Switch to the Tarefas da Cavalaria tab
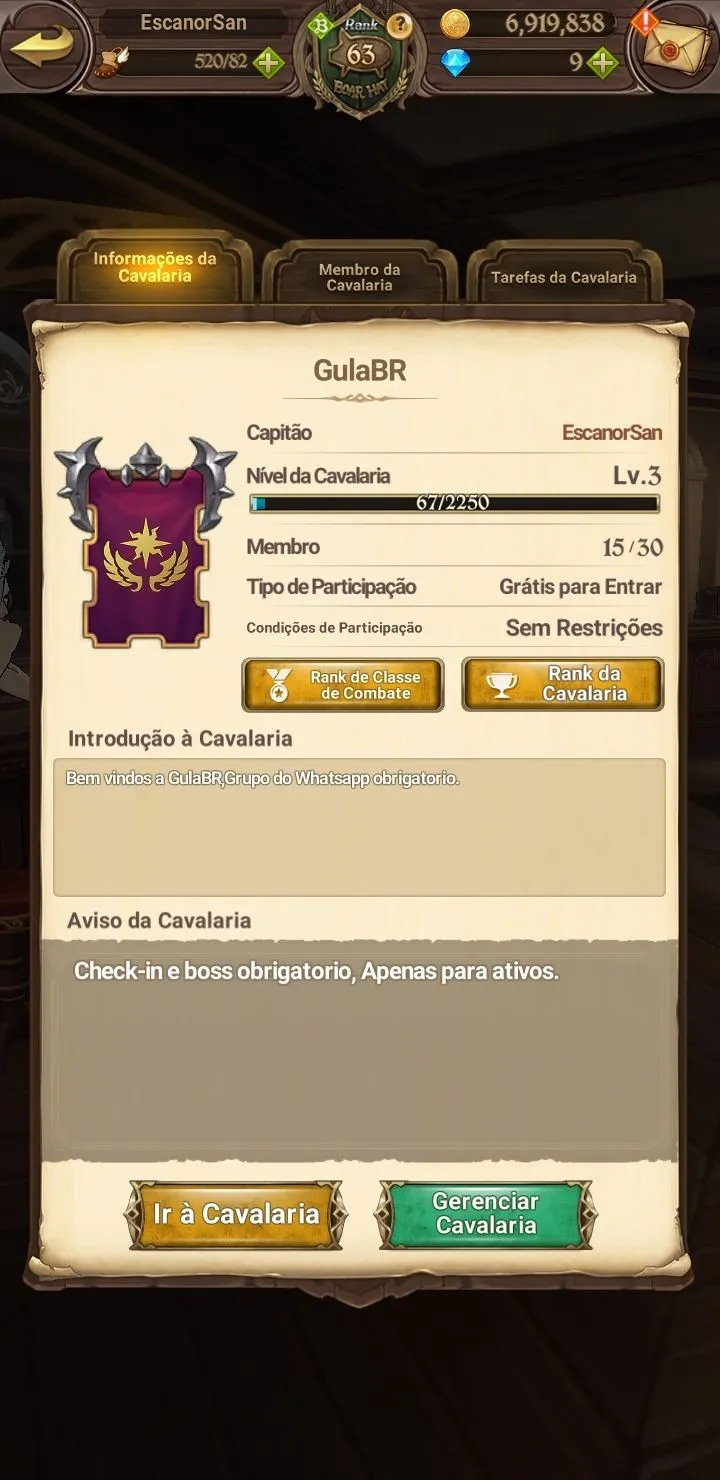This screenshot has width=720, height=1480. pyautogui.click(x=564, y=276)
